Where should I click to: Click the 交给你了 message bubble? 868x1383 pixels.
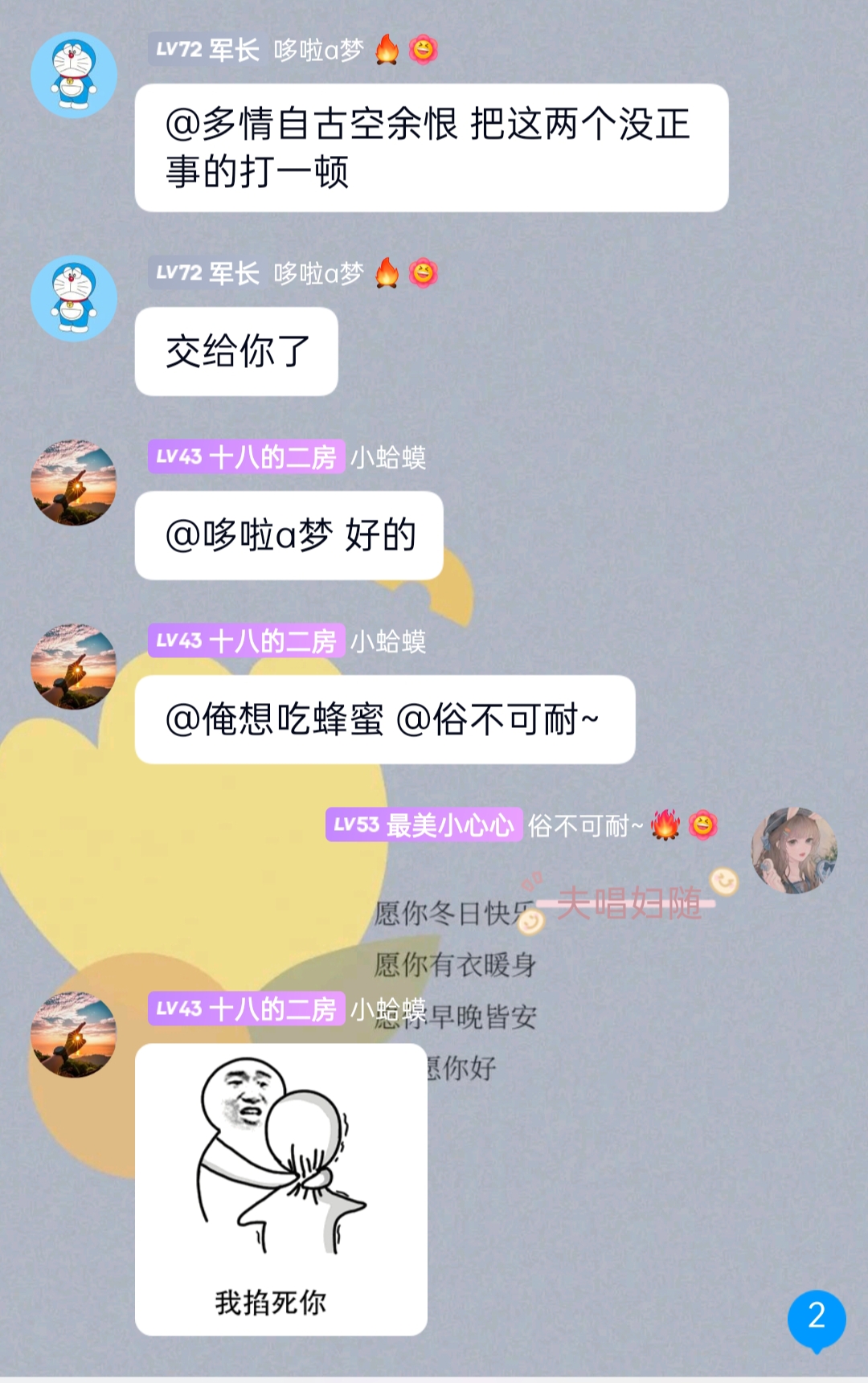(x=235, y=351)
